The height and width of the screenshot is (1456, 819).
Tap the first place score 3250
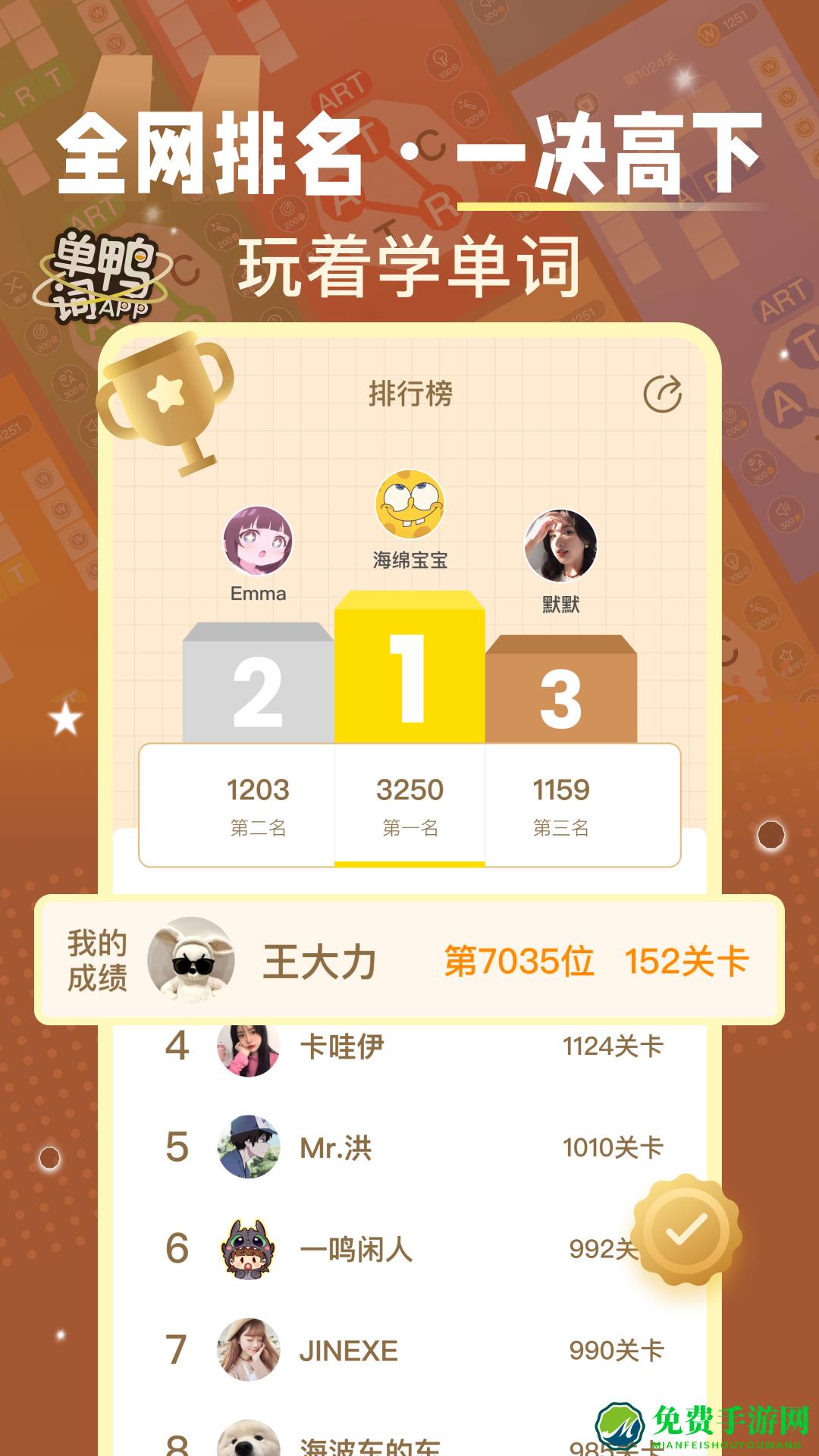tap(409, 791)
